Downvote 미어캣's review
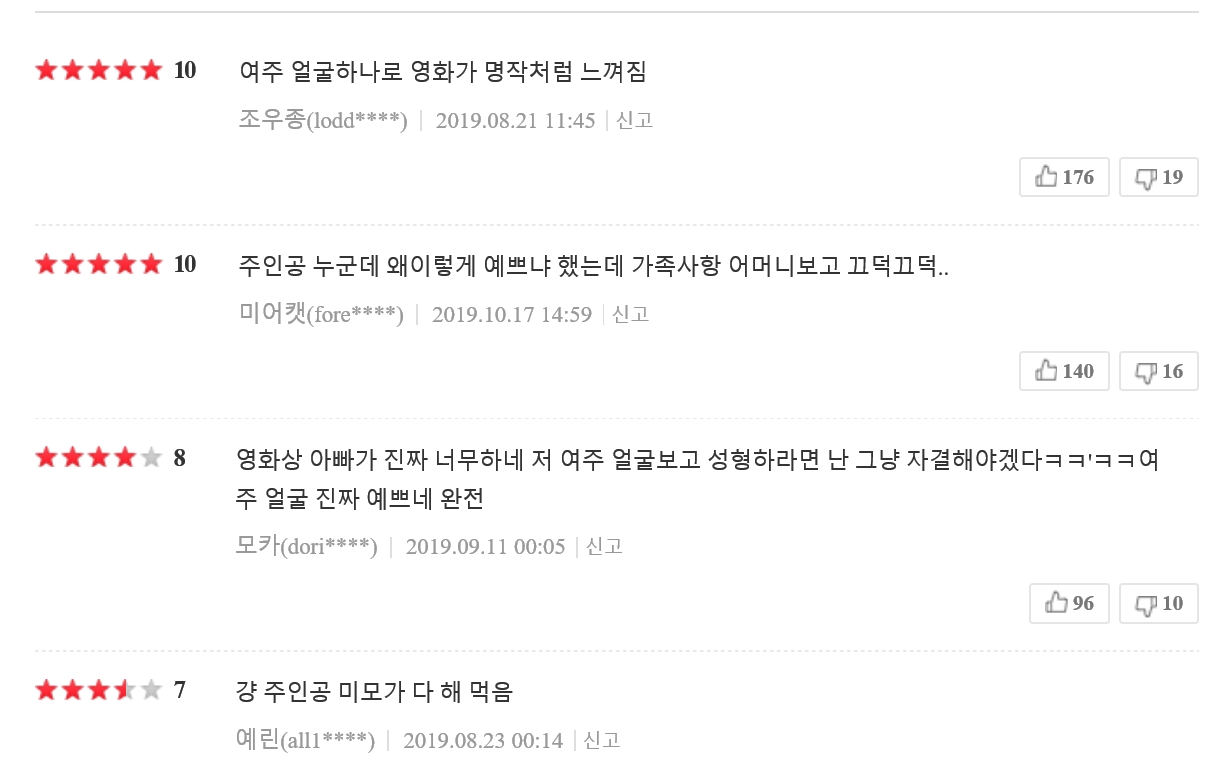1218x773 pixels. tap(1158, 371)
